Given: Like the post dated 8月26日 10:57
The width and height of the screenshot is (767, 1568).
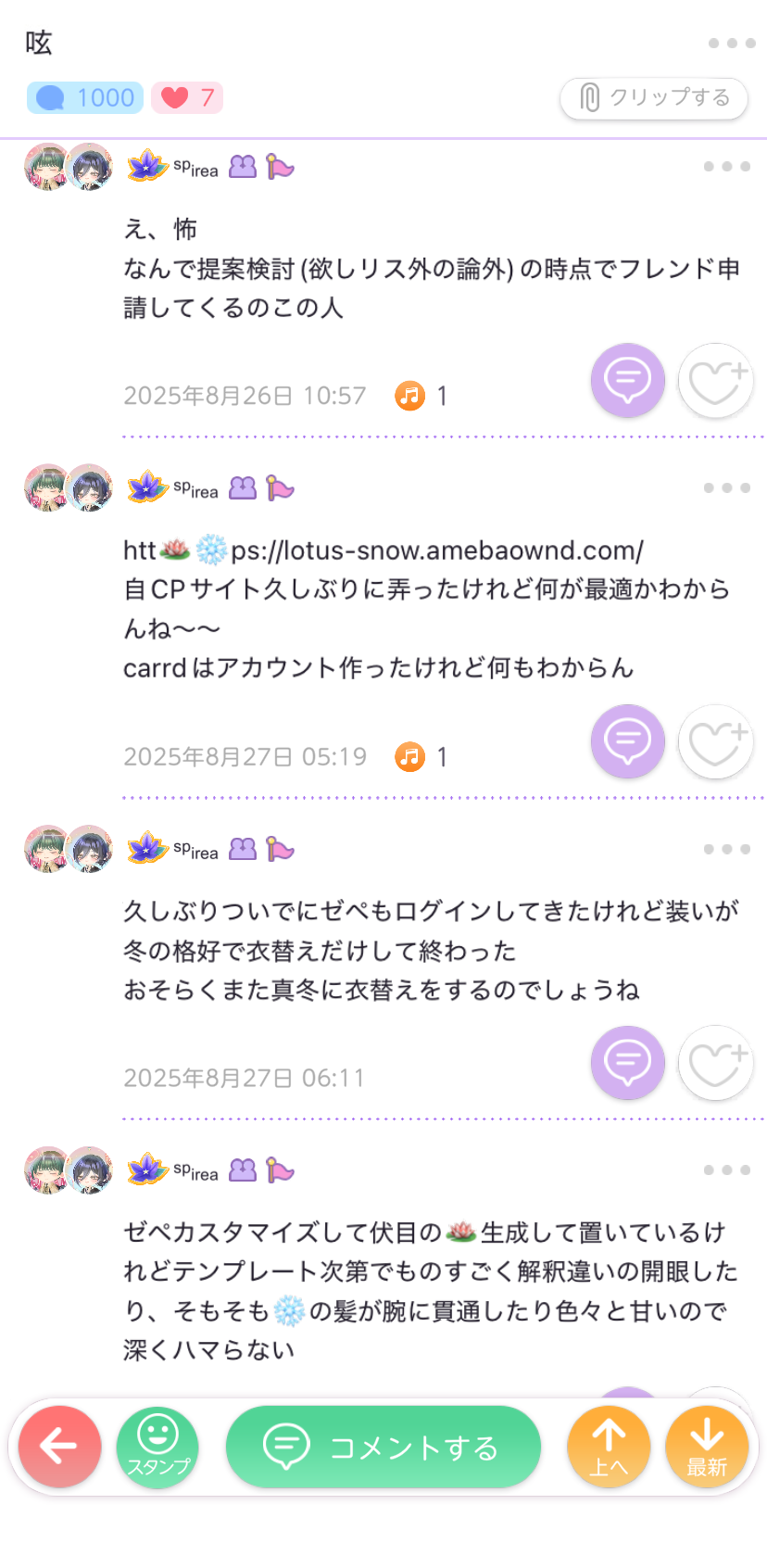Looking at the screenshot, I should click(x=715, y=381).
